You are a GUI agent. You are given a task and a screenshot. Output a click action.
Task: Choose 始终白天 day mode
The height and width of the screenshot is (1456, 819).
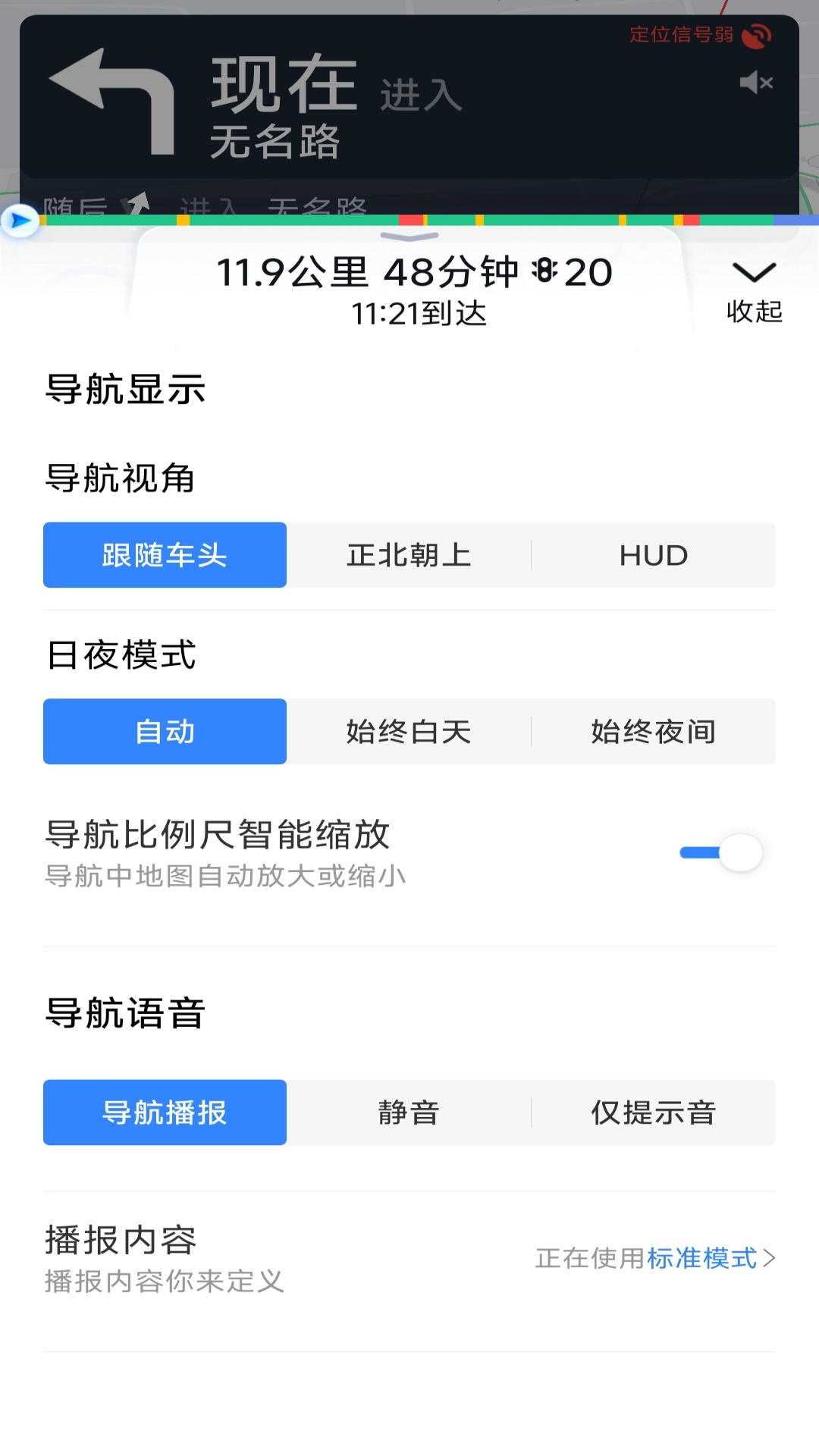click(x=409, y=732)
